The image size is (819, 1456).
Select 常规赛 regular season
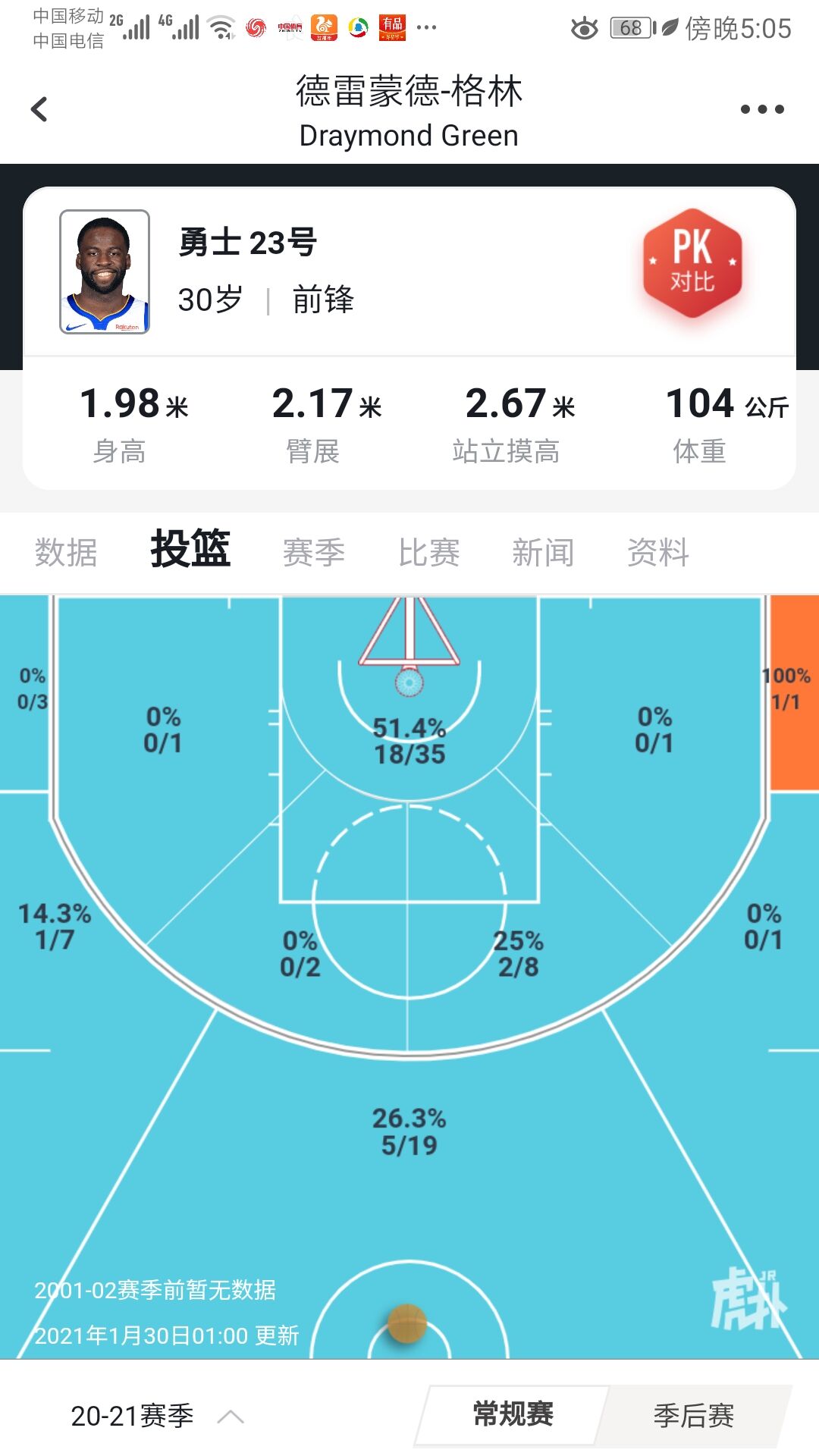tap(513, 1414)
